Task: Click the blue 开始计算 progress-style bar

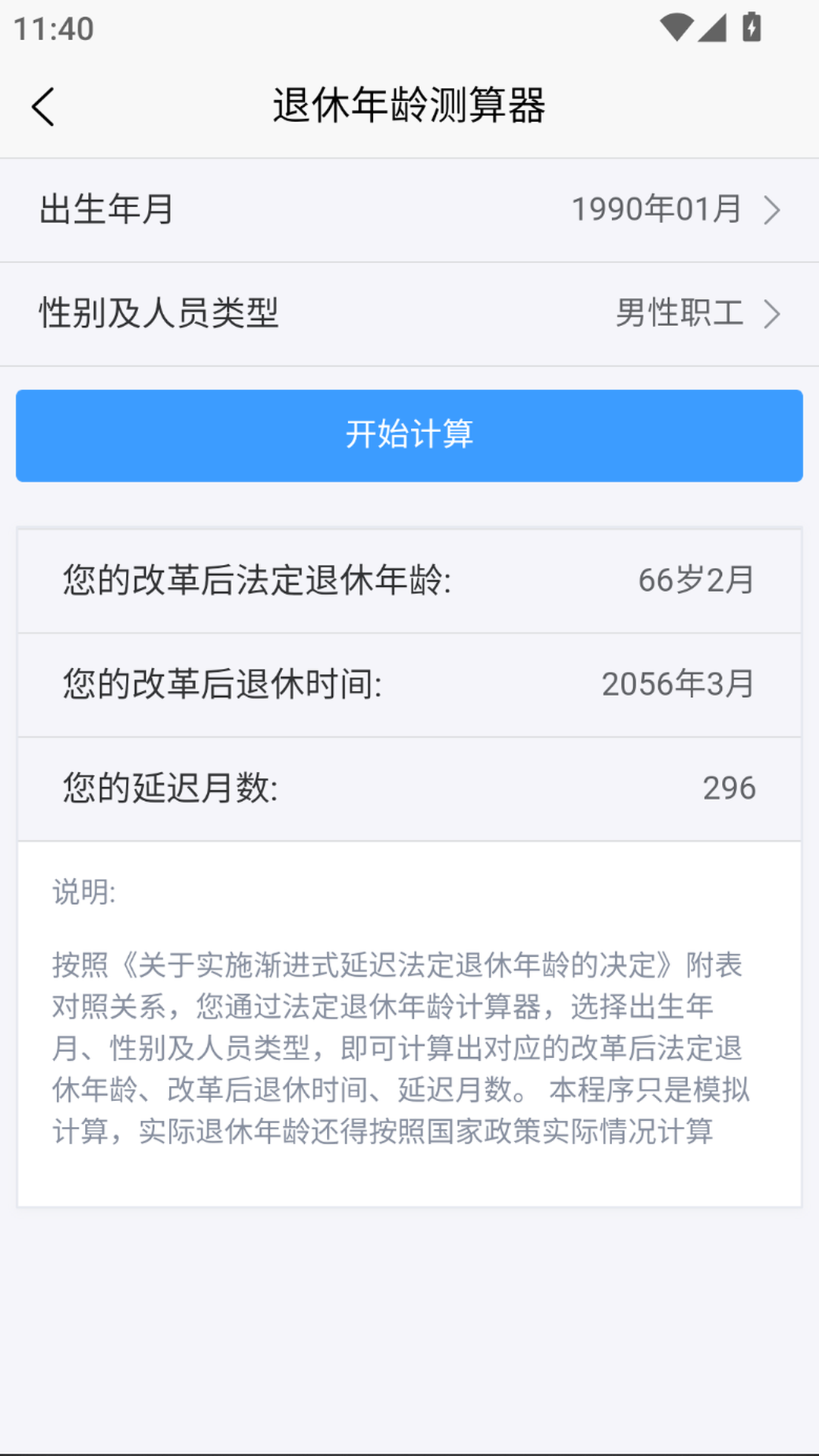Action: 409,435
